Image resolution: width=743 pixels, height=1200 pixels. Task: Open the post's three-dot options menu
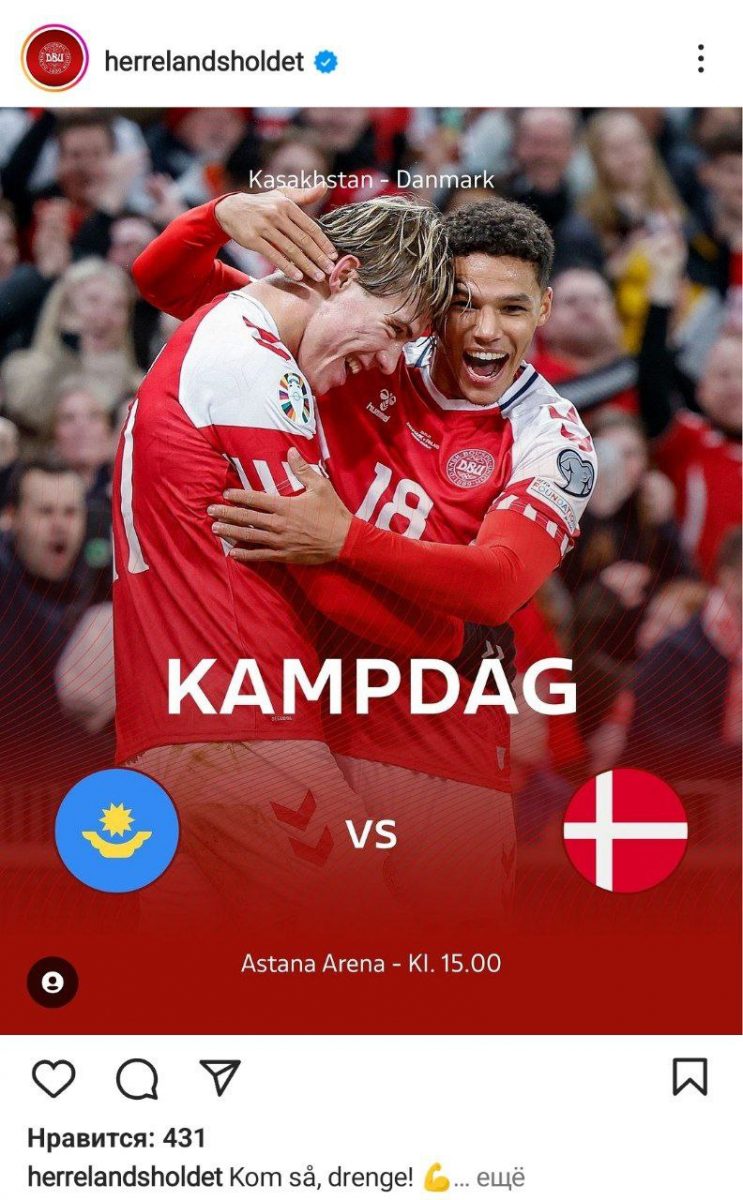click(700, 59)
